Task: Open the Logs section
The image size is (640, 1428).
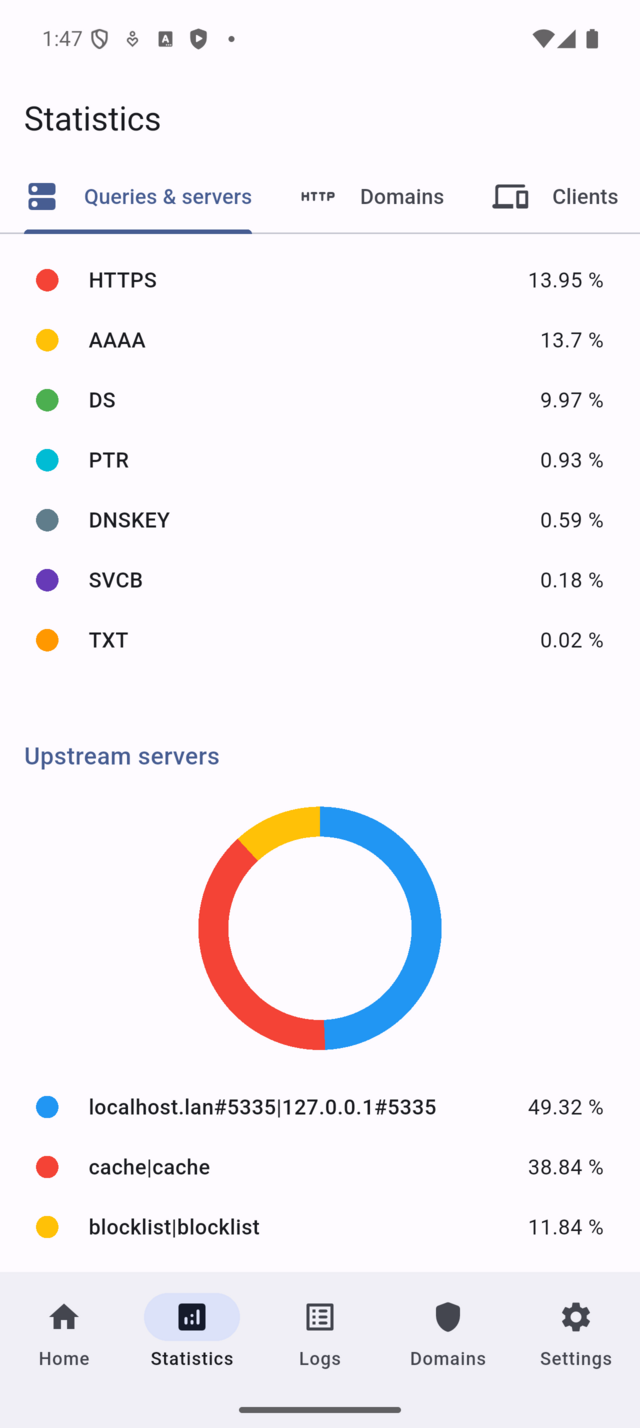Action: point(320,1333)
